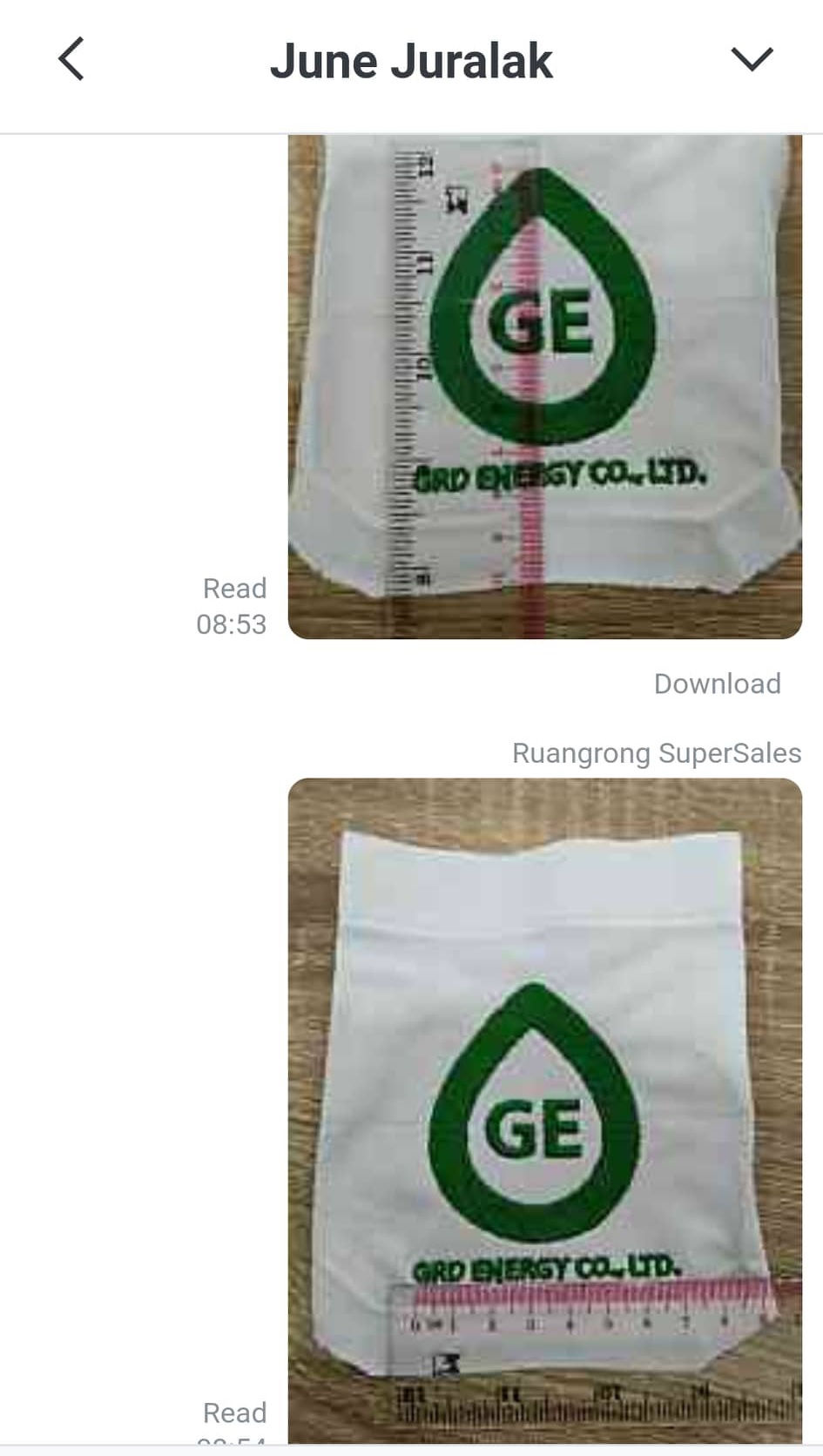The width and height of the screenshot is (823, 1456).
Task: Open the photo sent at 08:53
Action: click(x=544, y=388)
